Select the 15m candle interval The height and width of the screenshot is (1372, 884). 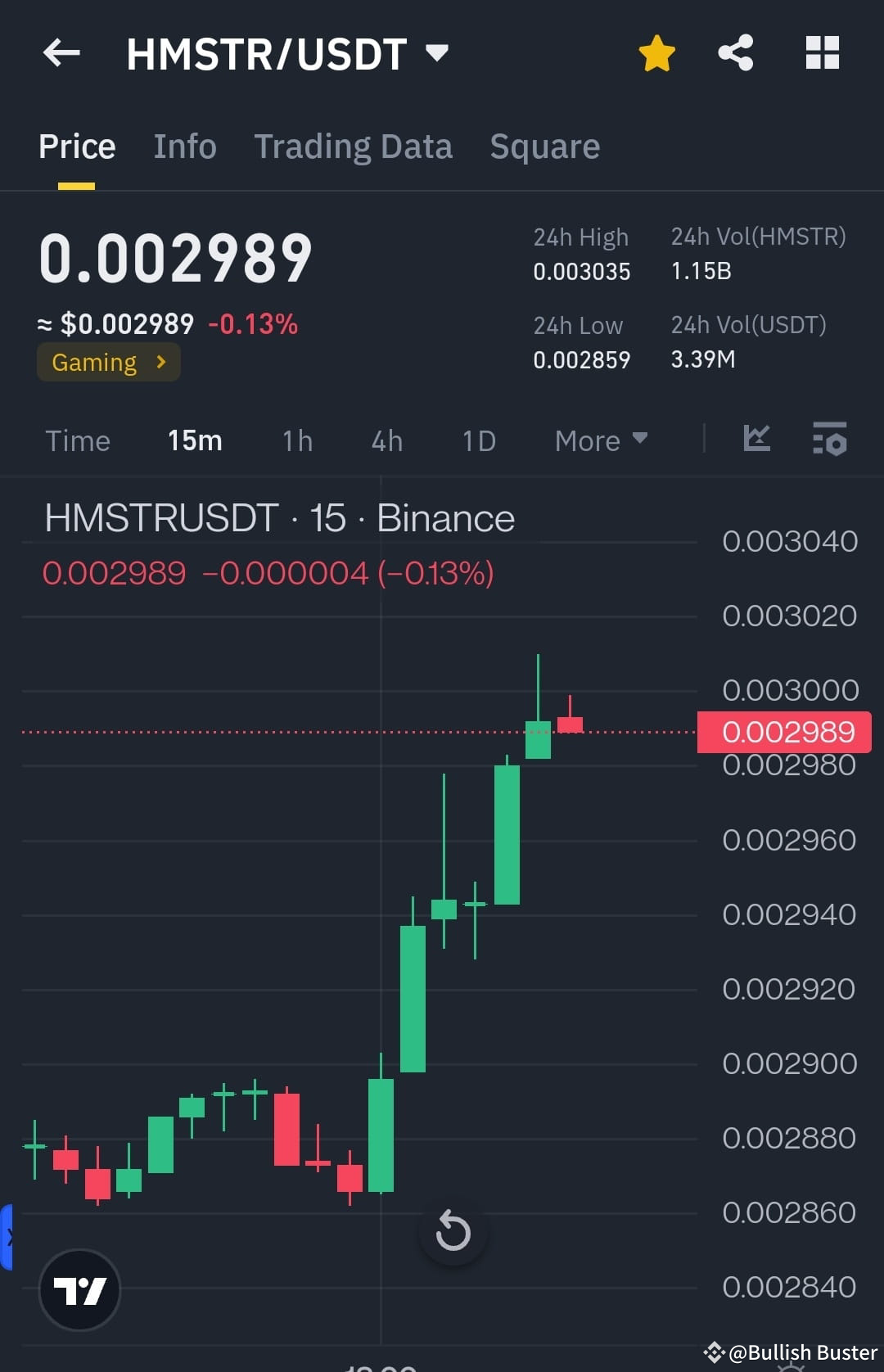pos(194,440)
